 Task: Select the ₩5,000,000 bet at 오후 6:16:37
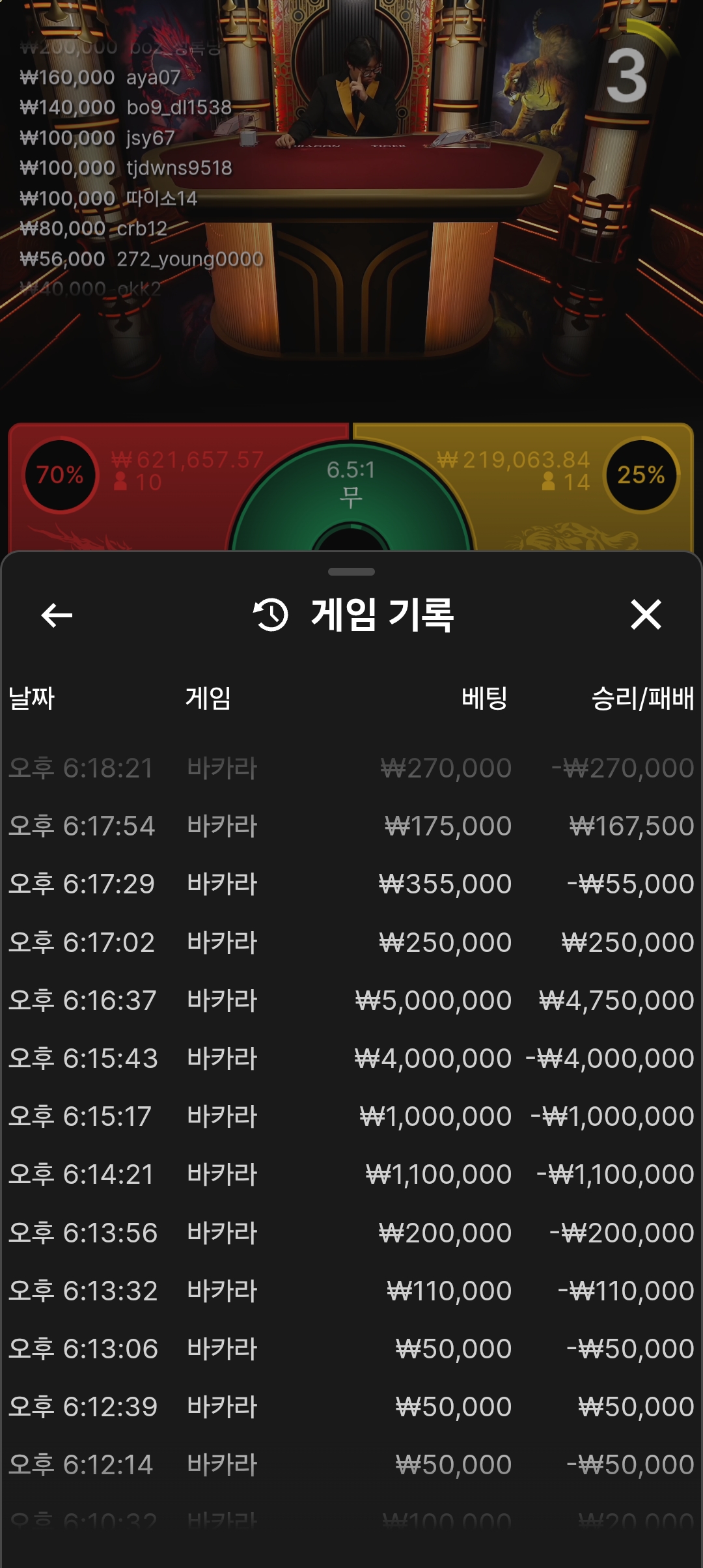(351, 1000)
